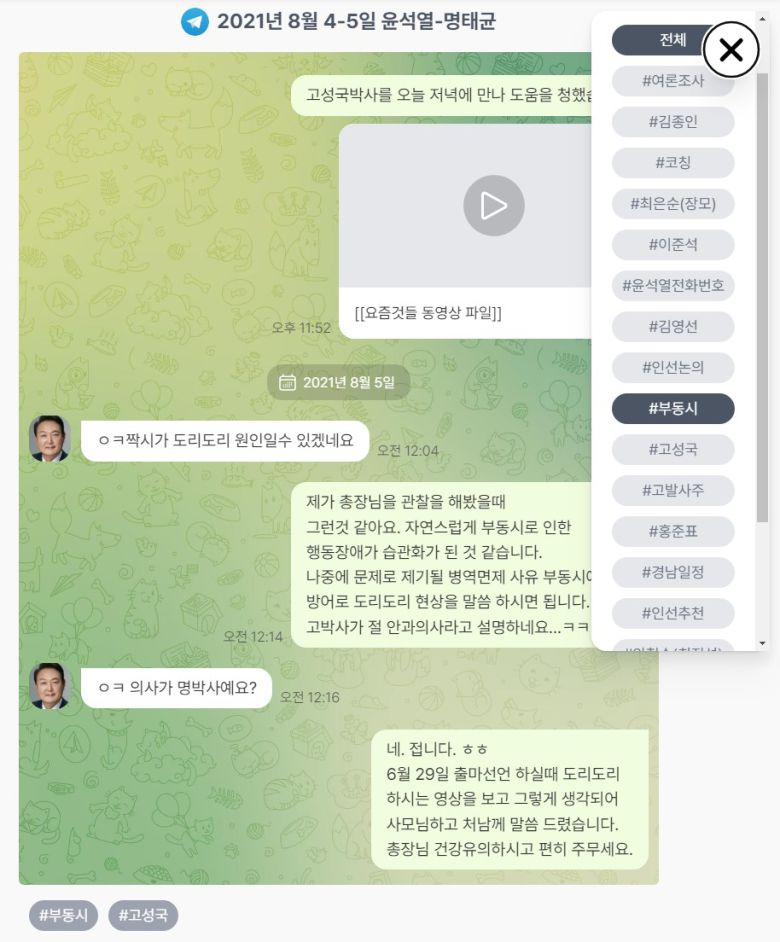Tap the #부동시 tag below the chat

[63, 915]
